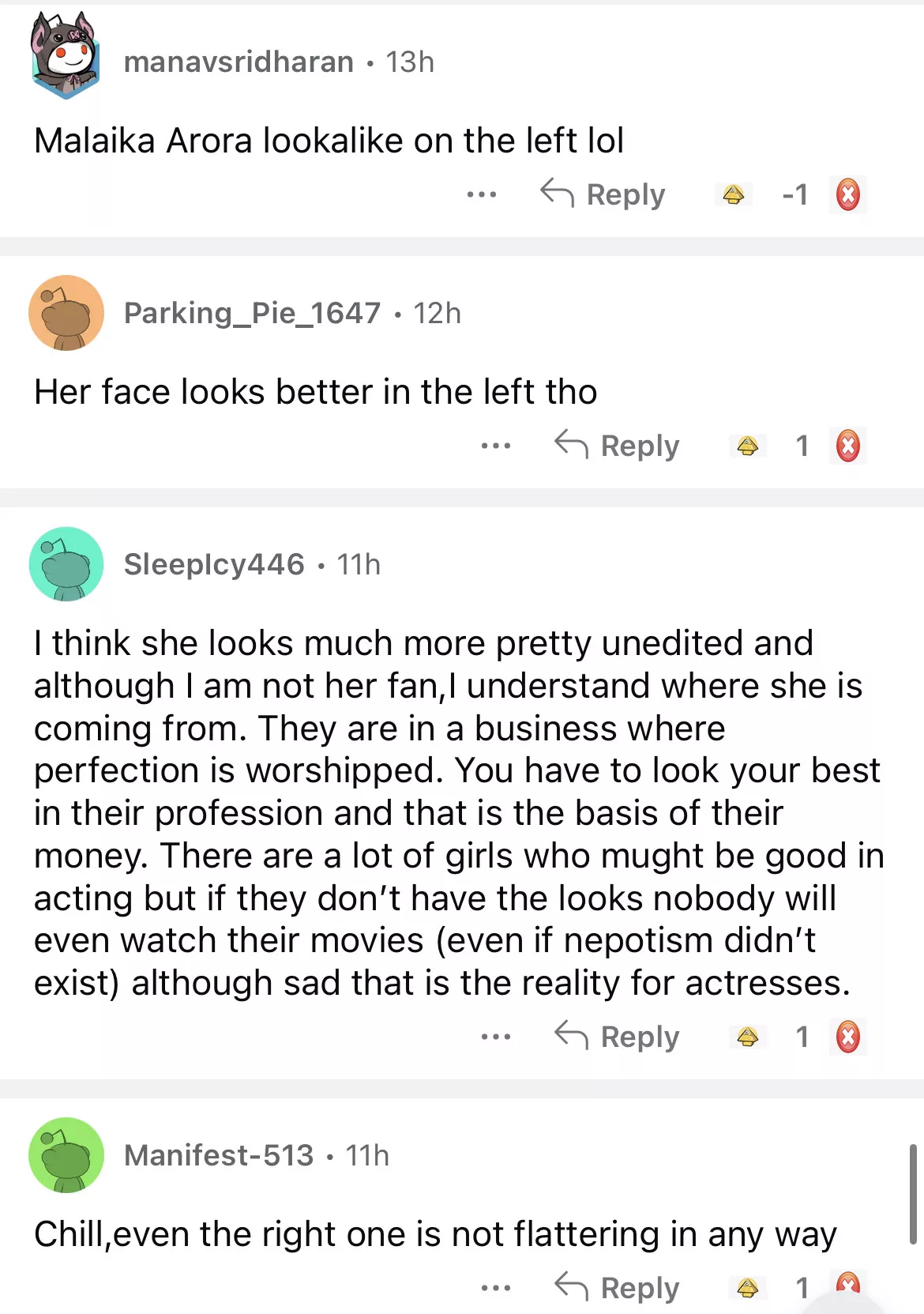Screen dimensions: 924x1314
Task: Open overflow menu on Manifest-513's comment
Action: click(495, 1289)
